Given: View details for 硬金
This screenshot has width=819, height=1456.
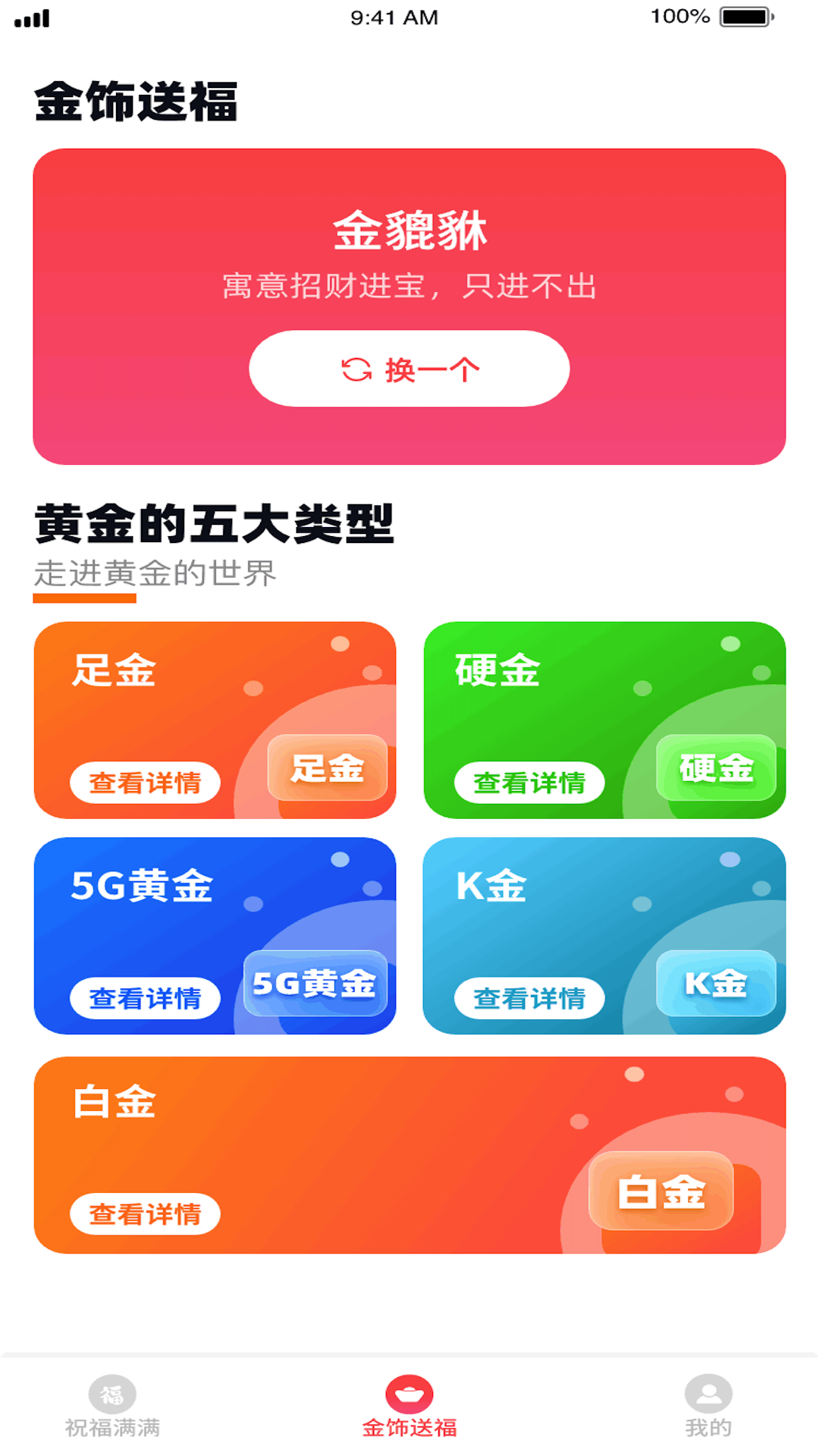Looking at the screenshot, I should point(529,782).
